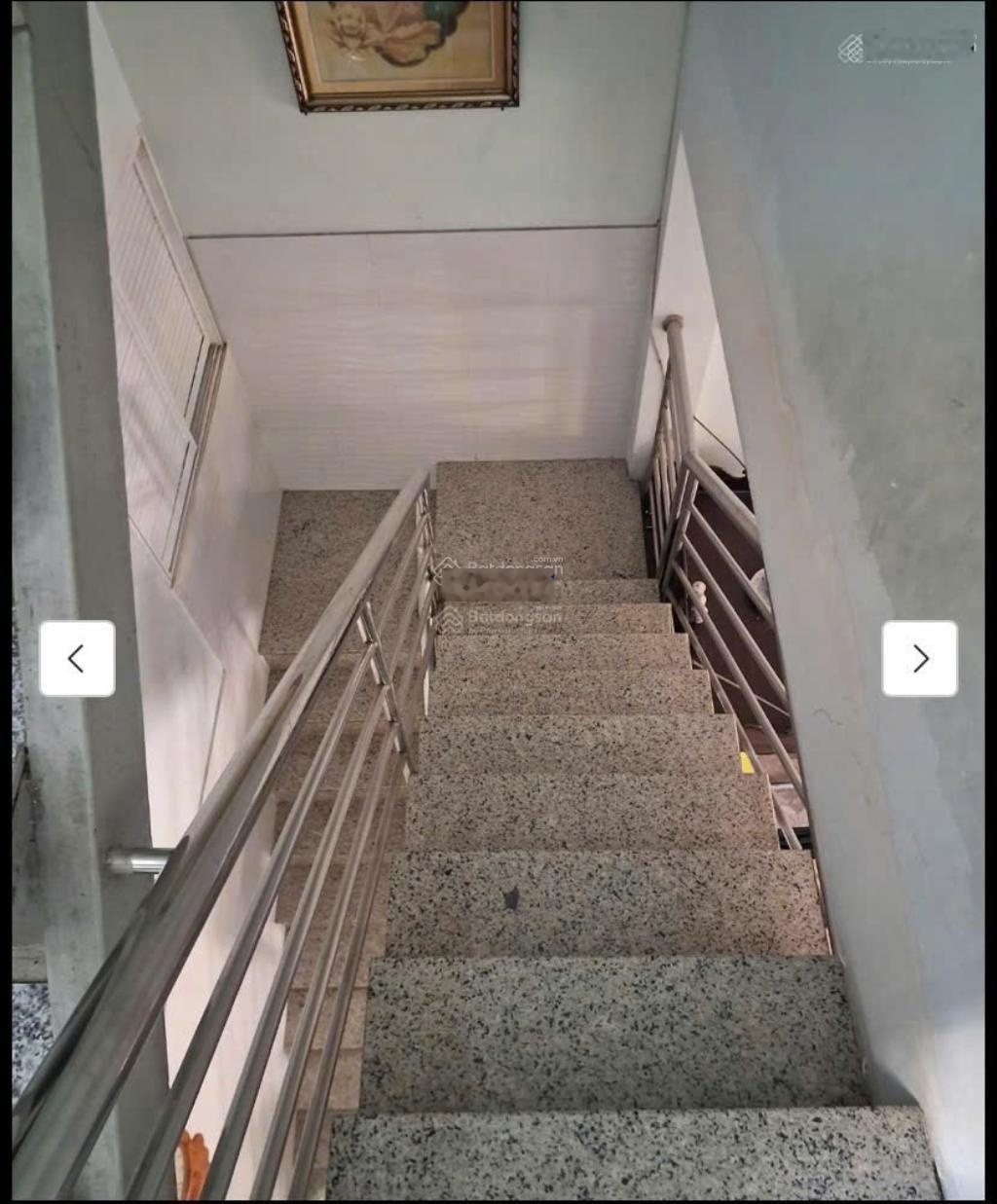Image resolution: width=997 pixels, height=1204 pixels.
Task: Go to the previous photo
Action: point(77,659)
